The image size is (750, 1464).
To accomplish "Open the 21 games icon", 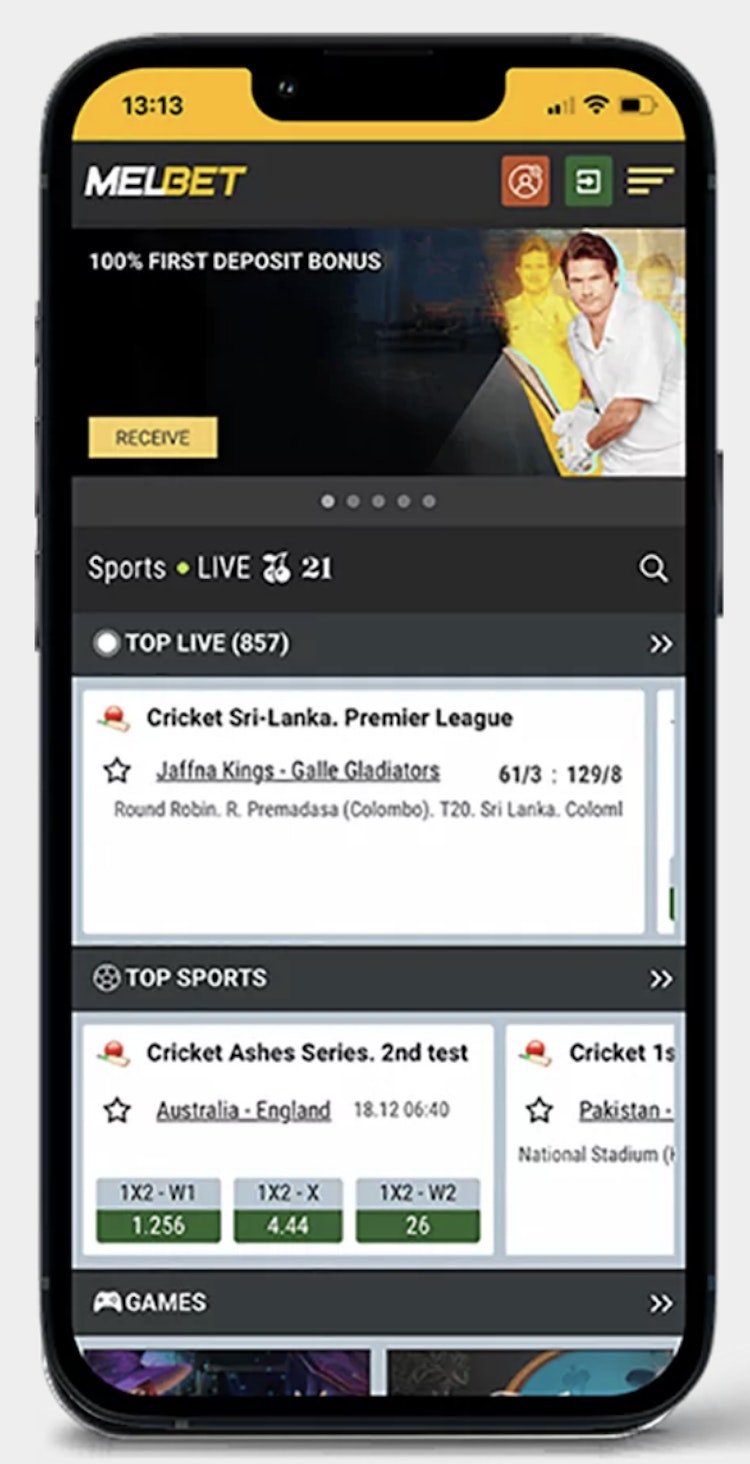I will 316,568.
